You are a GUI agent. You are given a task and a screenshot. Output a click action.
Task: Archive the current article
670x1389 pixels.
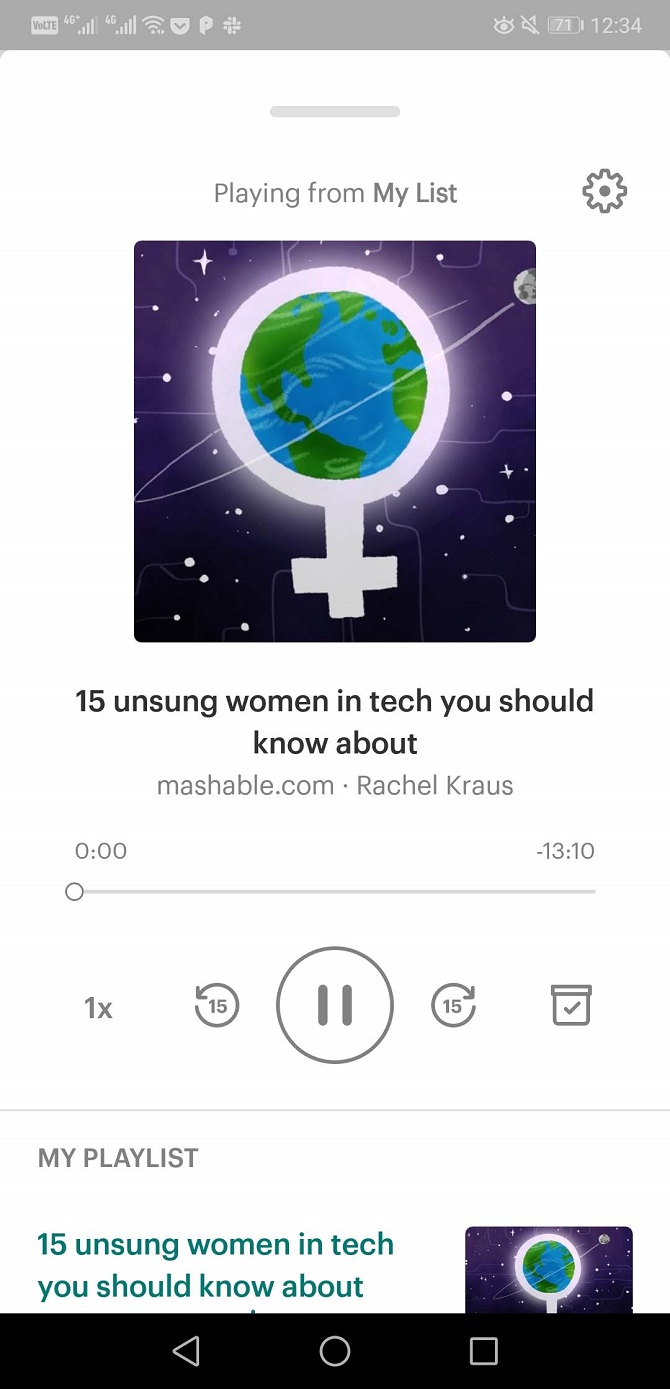coord(572,1005)
